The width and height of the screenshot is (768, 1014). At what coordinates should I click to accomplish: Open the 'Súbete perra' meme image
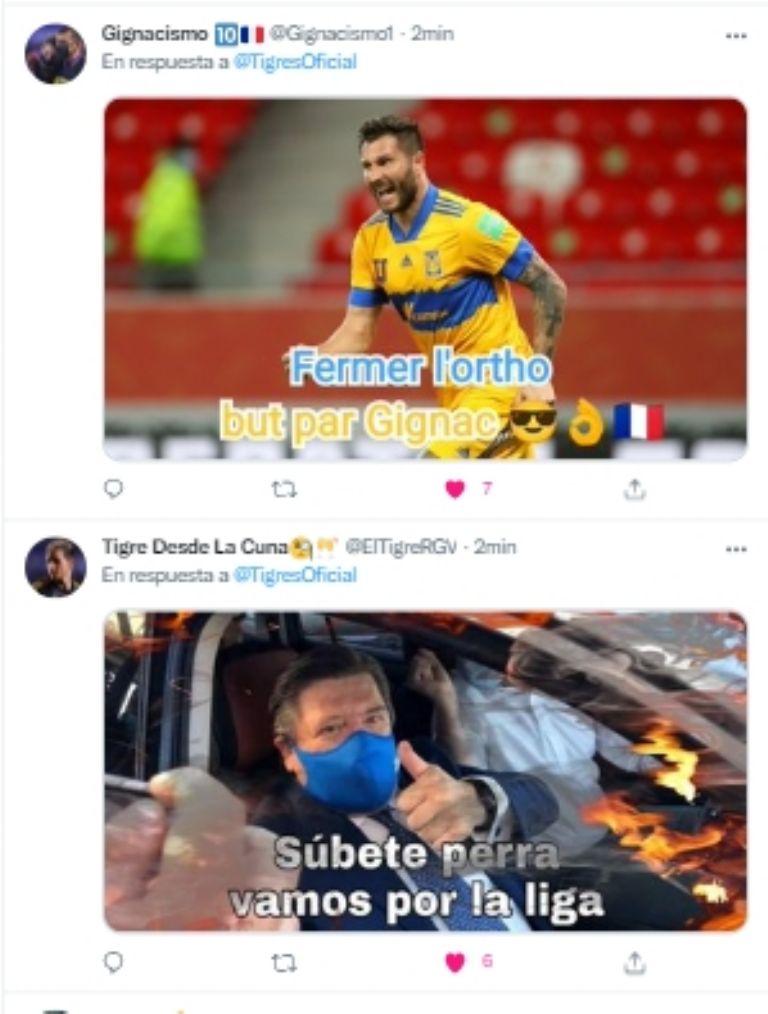pyautogui.click(x=425, y=771)
